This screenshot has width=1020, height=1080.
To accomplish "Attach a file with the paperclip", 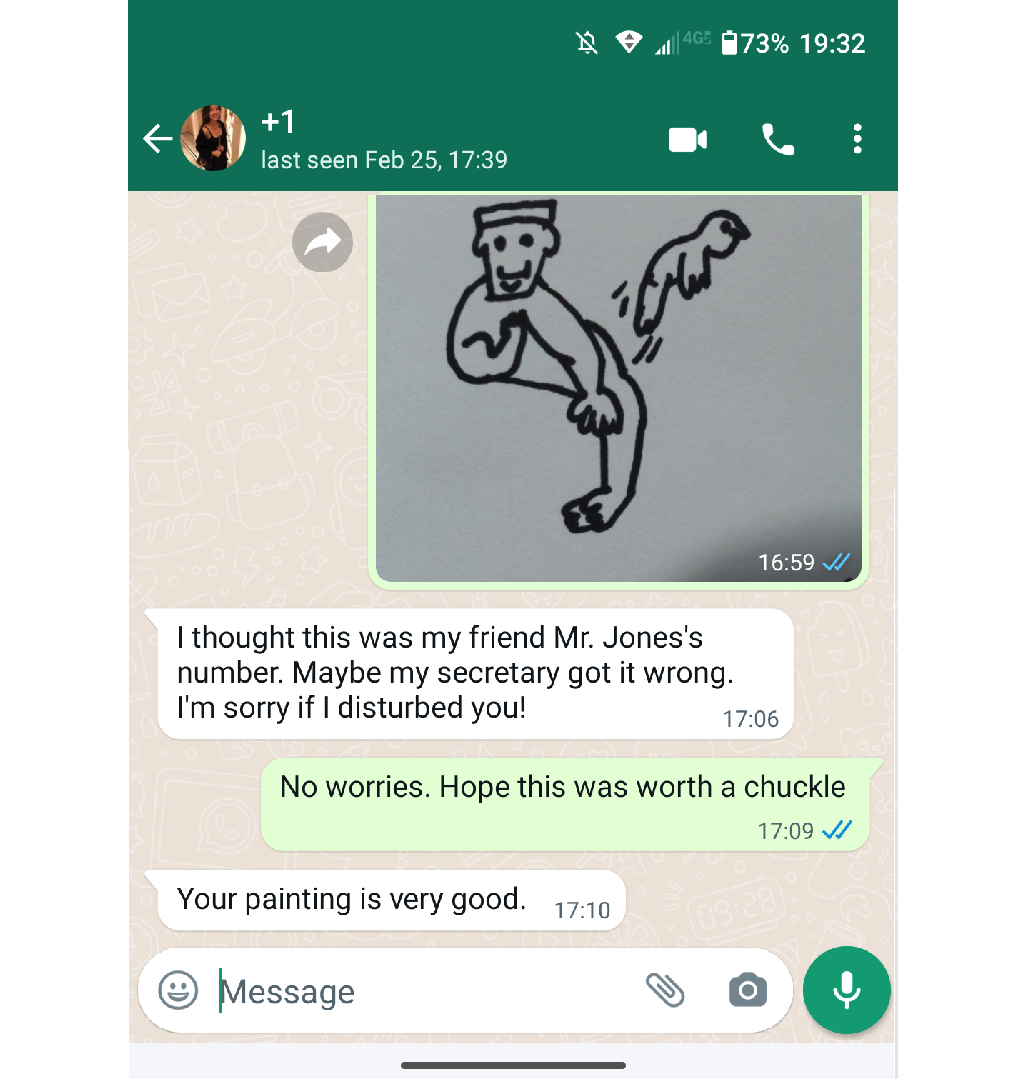I will (x=665, y=991).
